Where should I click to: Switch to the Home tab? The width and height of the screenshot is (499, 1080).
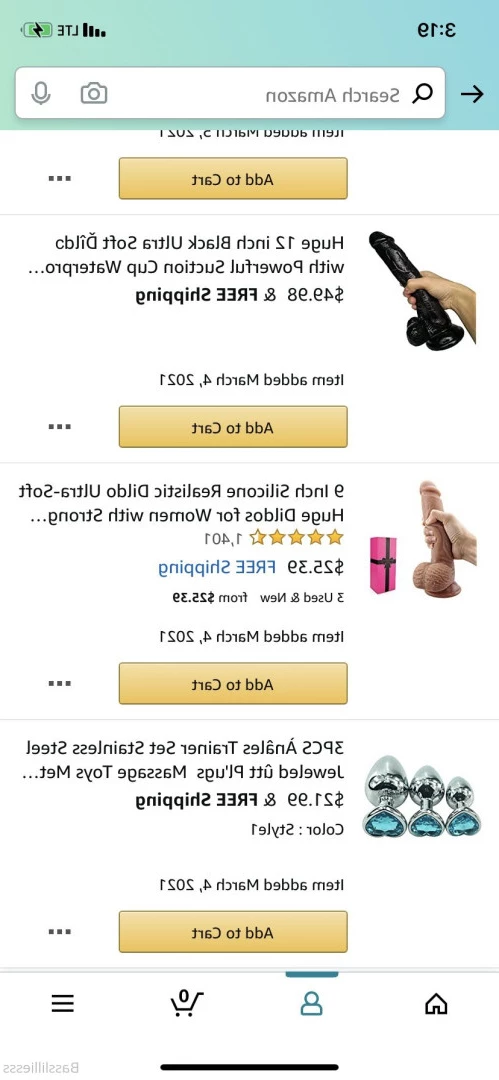click(436, 1004)
